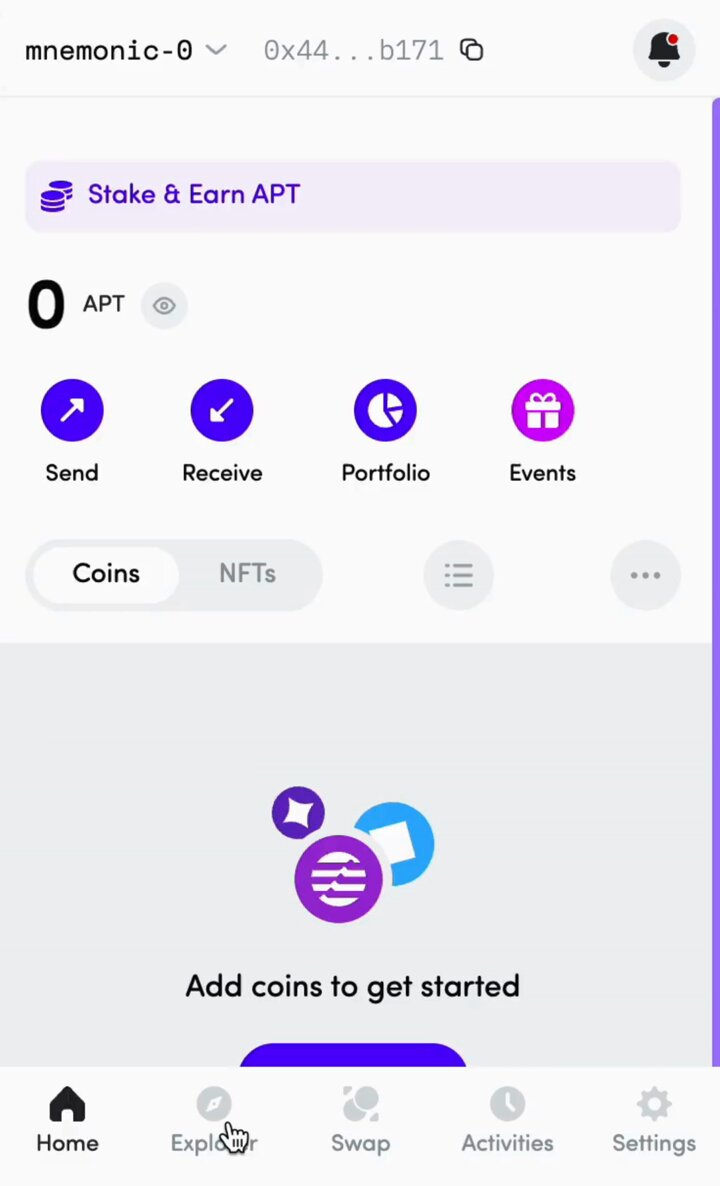This screenshot has height=1186, width=720.
Task: Open the account switcher mnemonic-0 dropdown
Action: (x=126, y=50)
